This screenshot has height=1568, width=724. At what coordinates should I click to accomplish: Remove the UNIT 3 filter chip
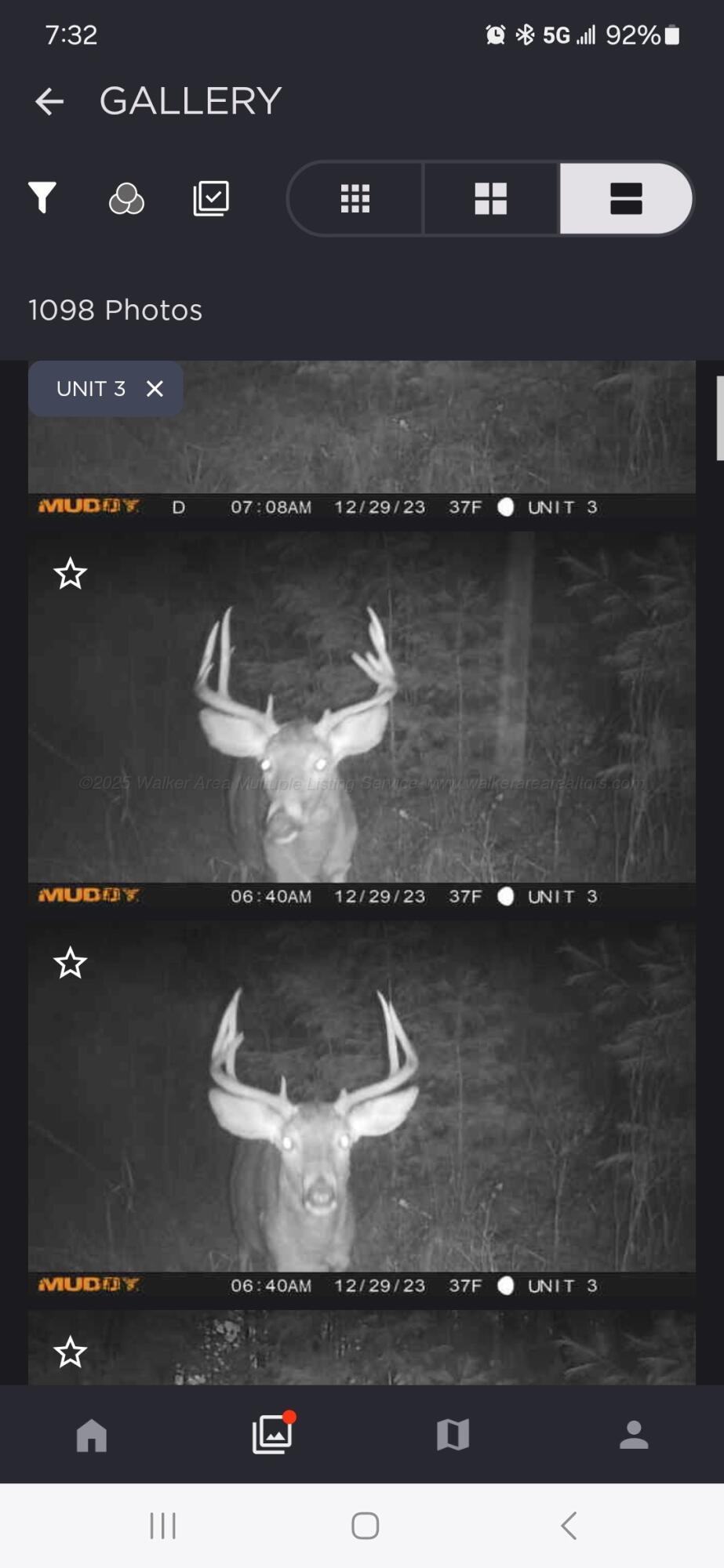[155, 389]
